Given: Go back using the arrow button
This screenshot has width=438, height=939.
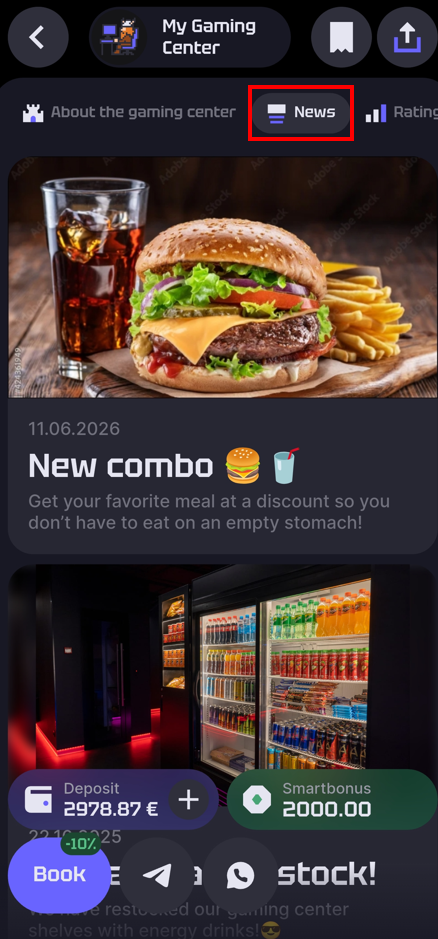Looking at the screenshot, I should (38, 37).
